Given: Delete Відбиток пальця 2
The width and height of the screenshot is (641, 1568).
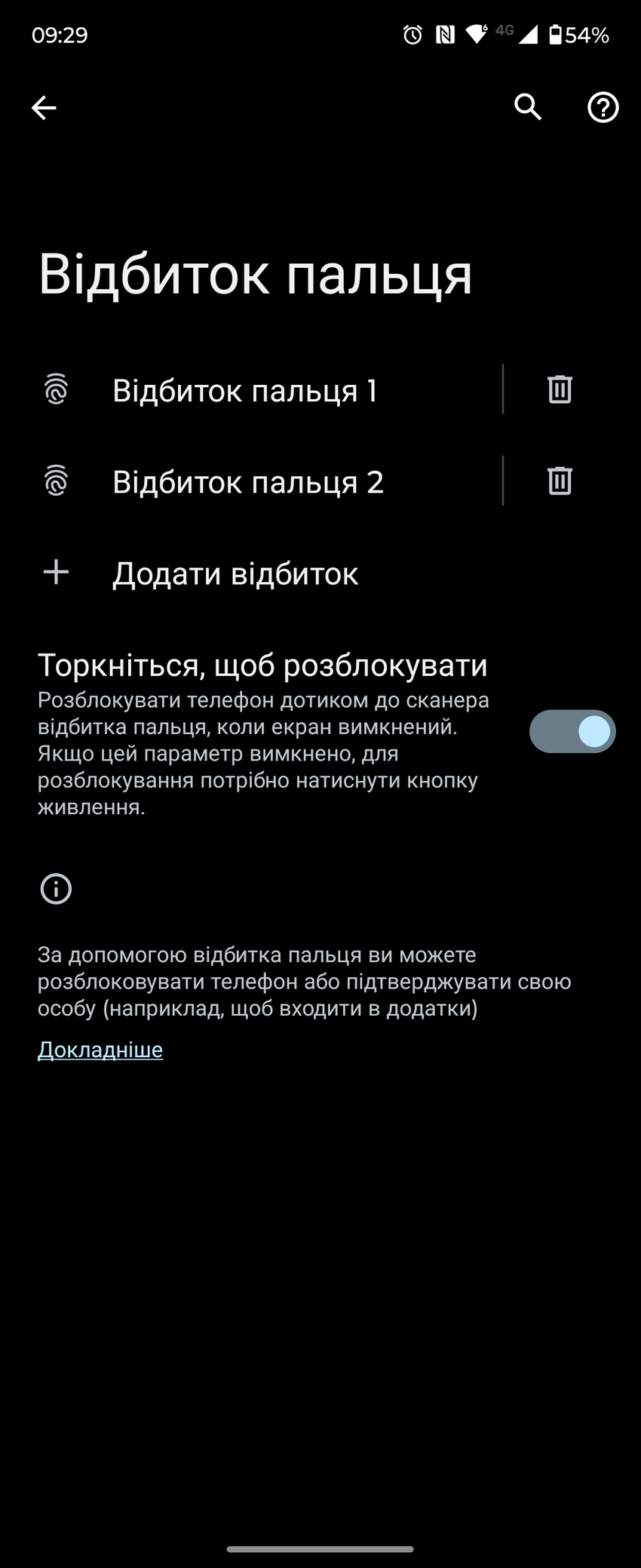Looking at the screenshot, I should (560, 481).
